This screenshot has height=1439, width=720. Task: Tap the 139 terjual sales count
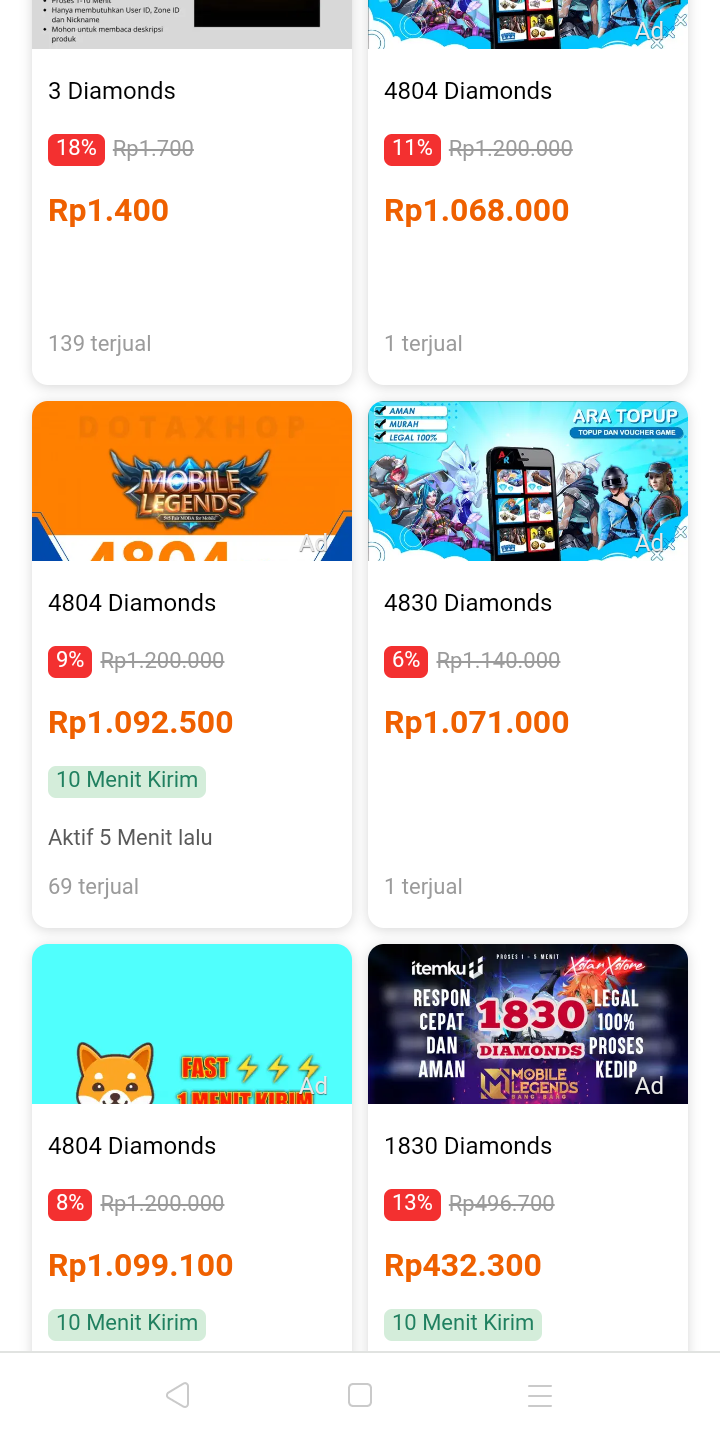[99, 343]
